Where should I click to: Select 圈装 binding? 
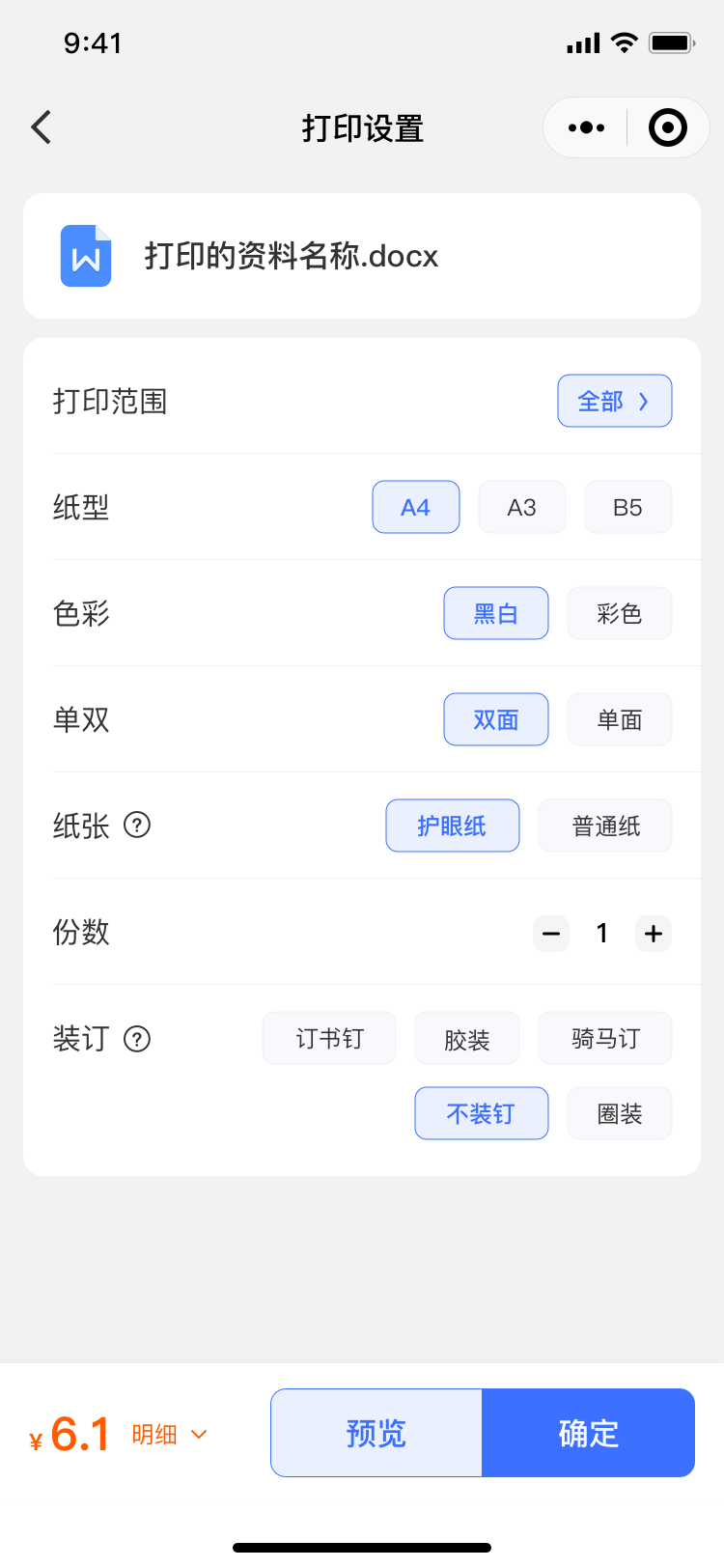620,1113
